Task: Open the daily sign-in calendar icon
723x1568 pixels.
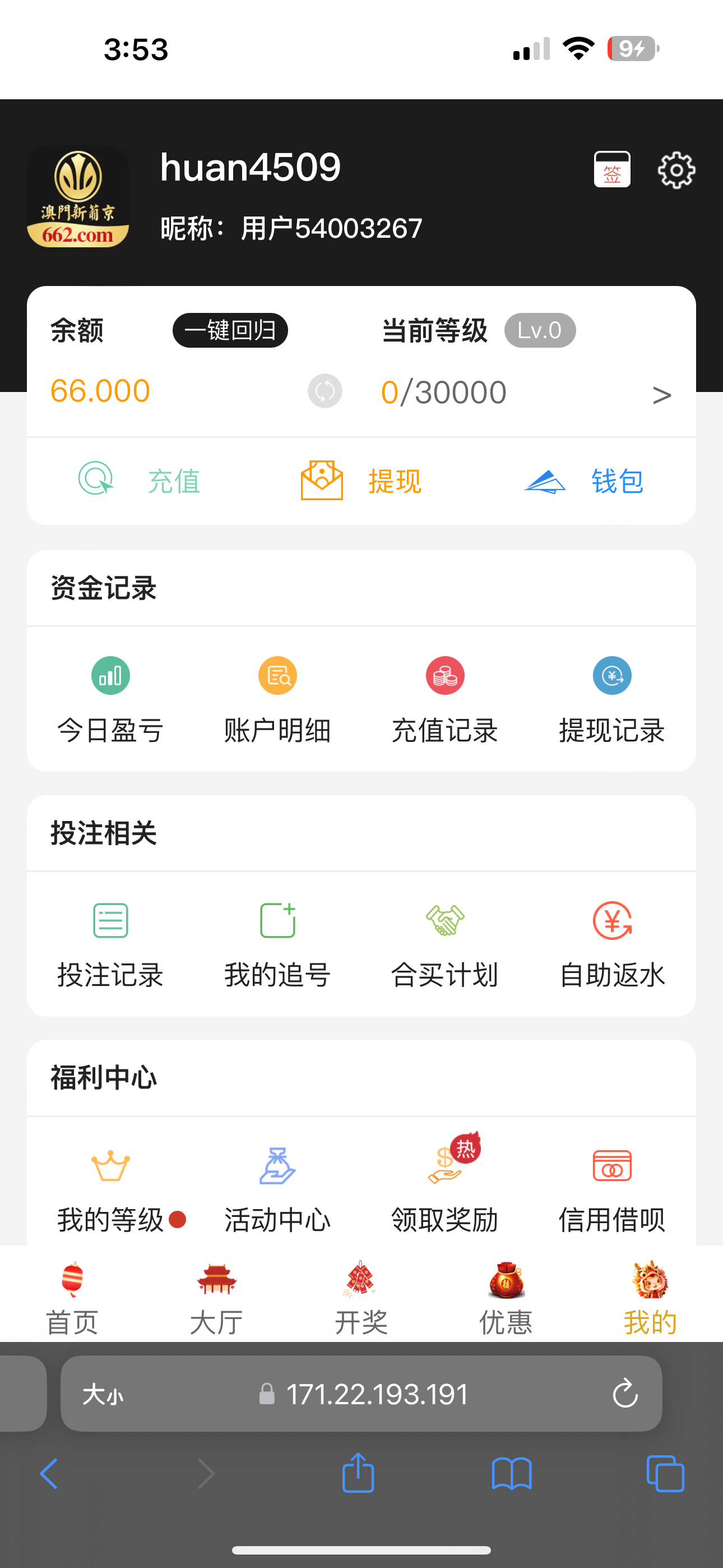Action: pyautogui.click(x=611, y=170)
